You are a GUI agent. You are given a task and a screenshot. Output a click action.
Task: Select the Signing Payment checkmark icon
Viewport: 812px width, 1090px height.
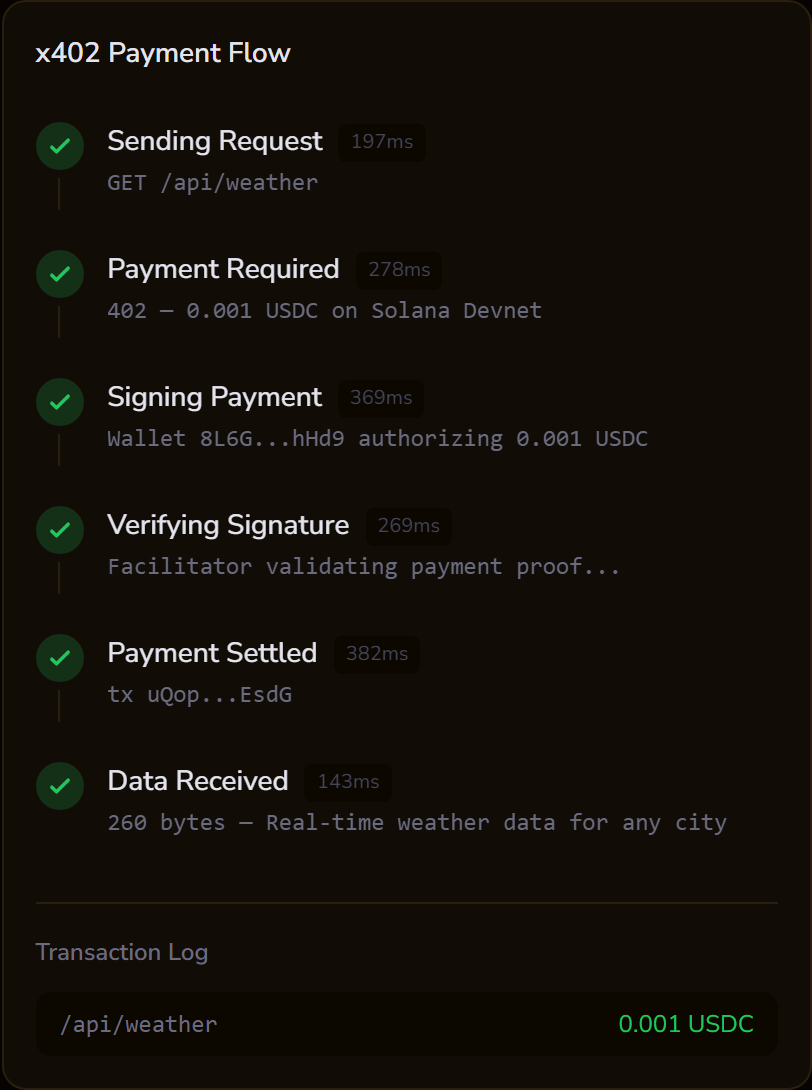(59, 402)
